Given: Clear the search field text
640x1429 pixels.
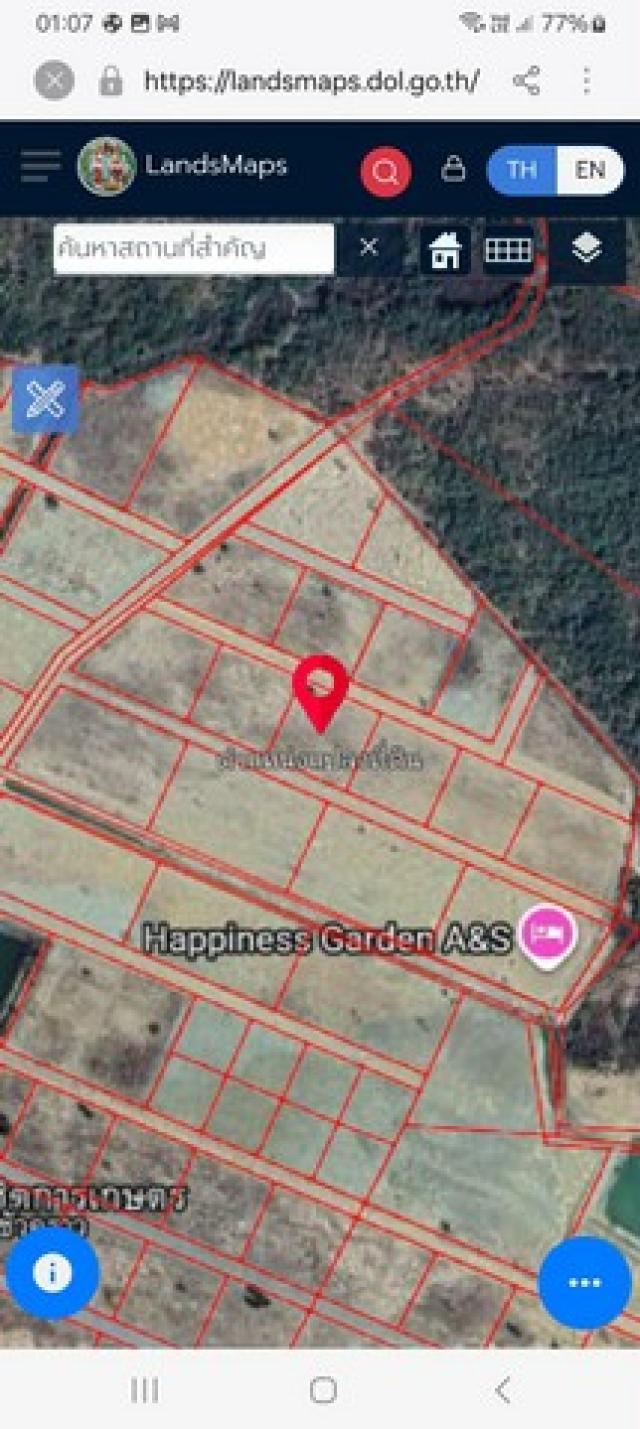Looking at the screenshot, I should tap(369, 247).
